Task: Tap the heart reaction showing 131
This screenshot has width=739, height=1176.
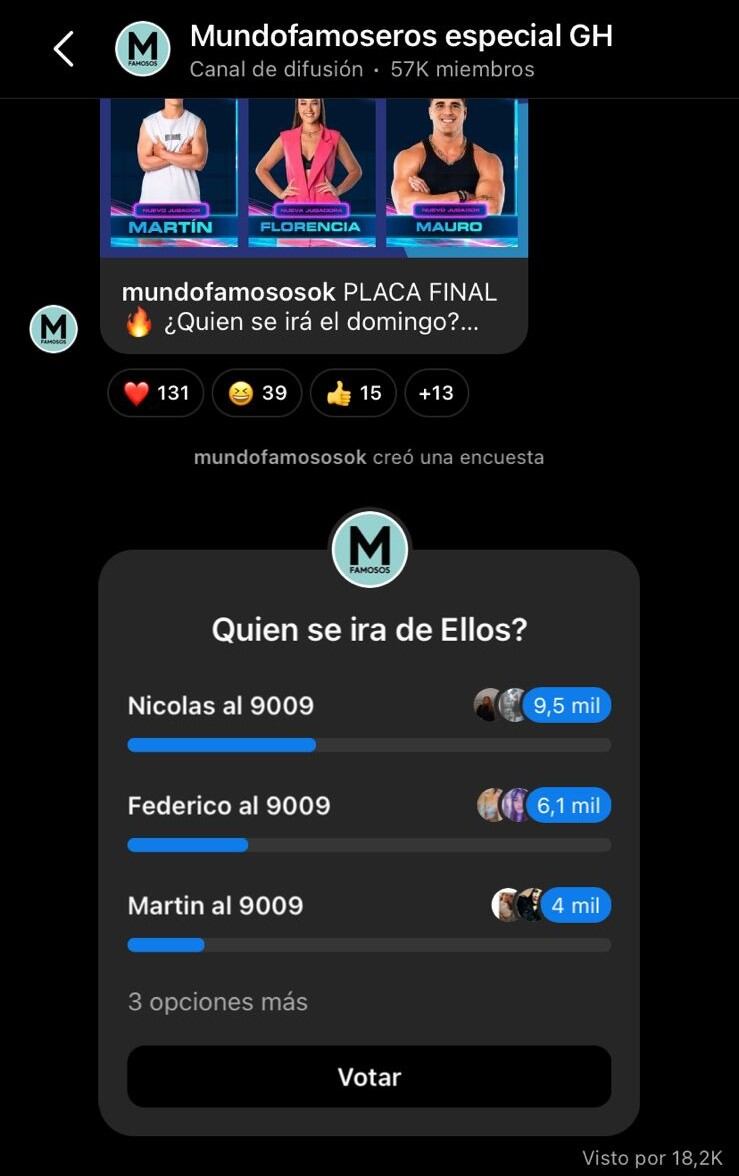Action: (155, 392)
